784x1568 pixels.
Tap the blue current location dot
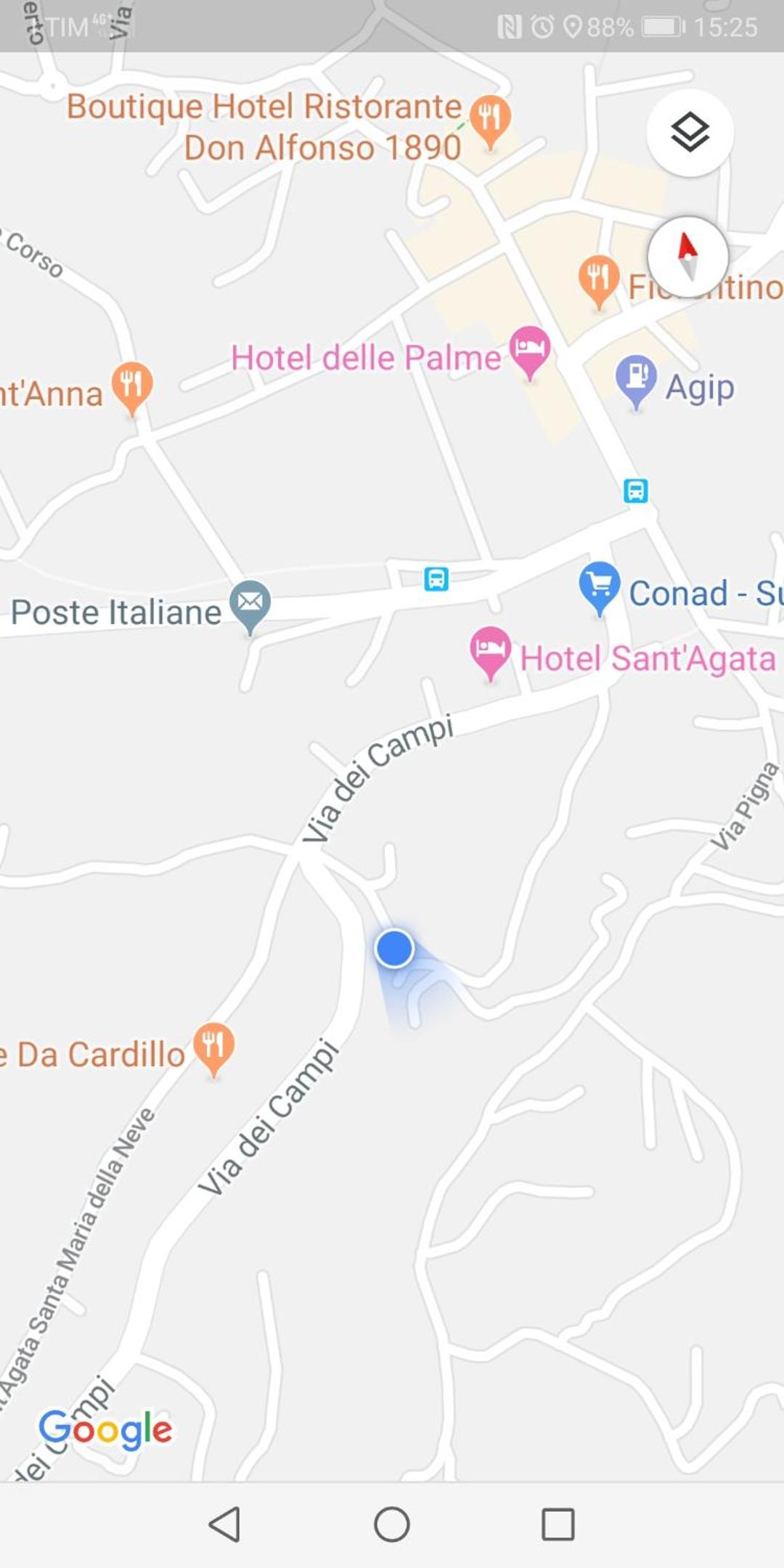click(x=394, y=949)
